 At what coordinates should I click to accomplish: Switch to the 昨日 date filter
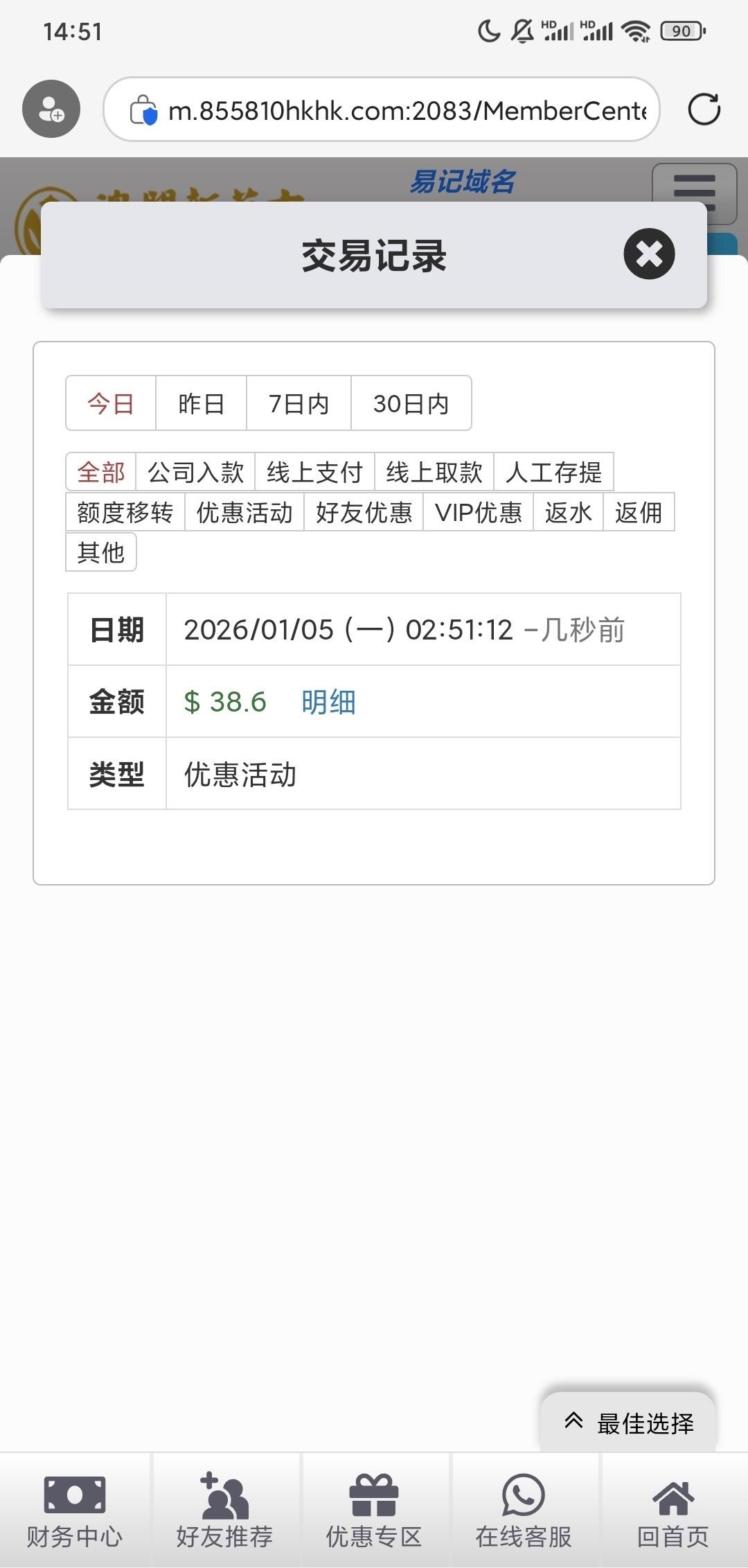point(201,403)
